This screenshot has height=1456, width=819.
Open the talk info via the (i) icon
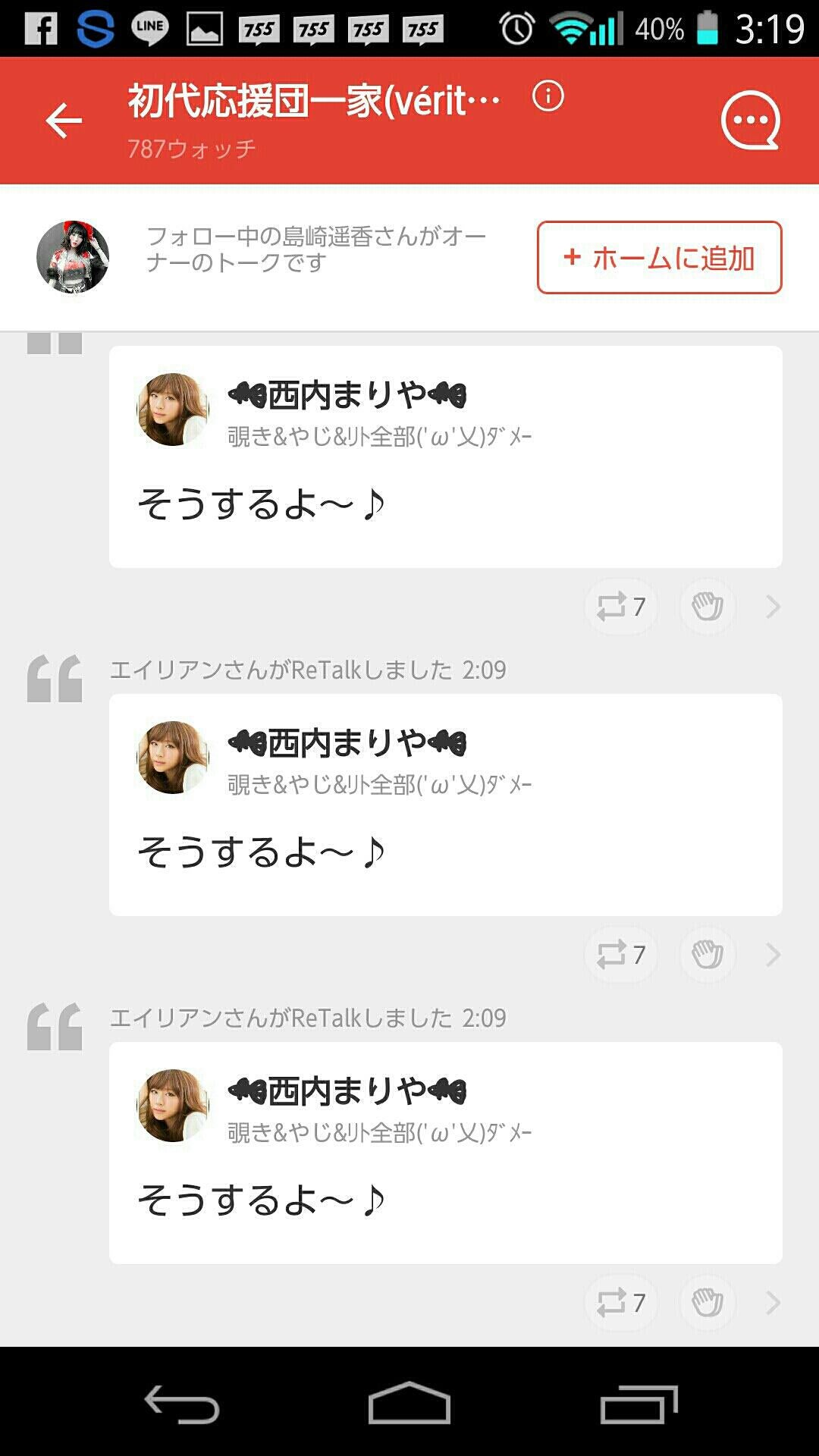click(x=548, y=97)
